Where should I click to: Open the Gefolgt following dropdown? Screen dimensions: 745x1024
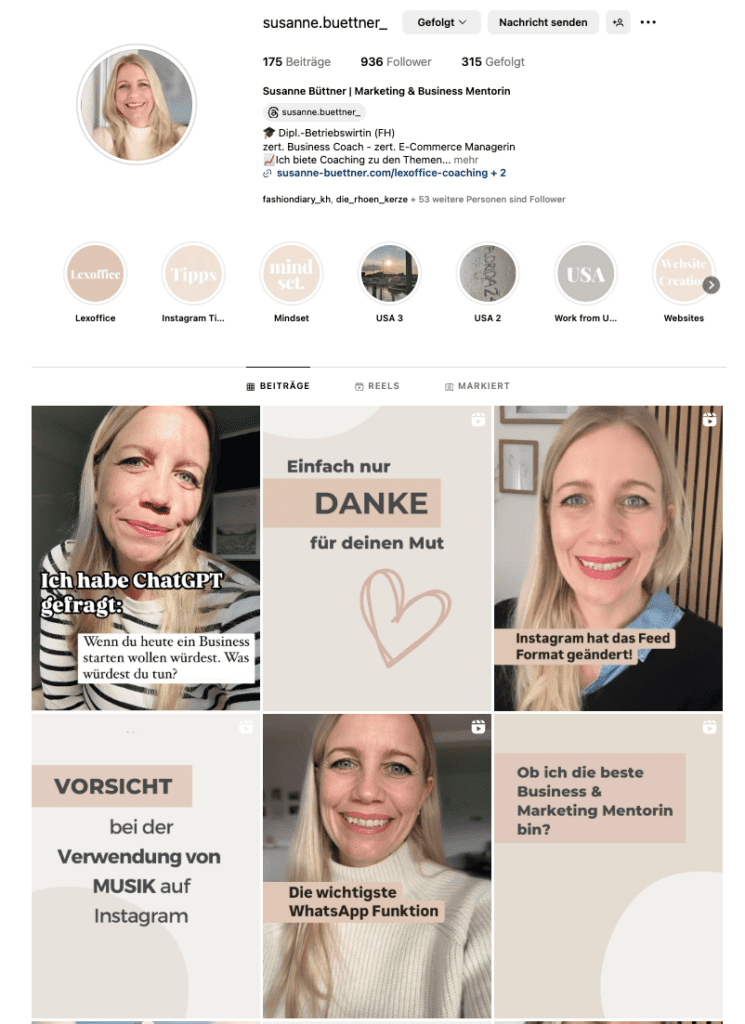point(441,22)
